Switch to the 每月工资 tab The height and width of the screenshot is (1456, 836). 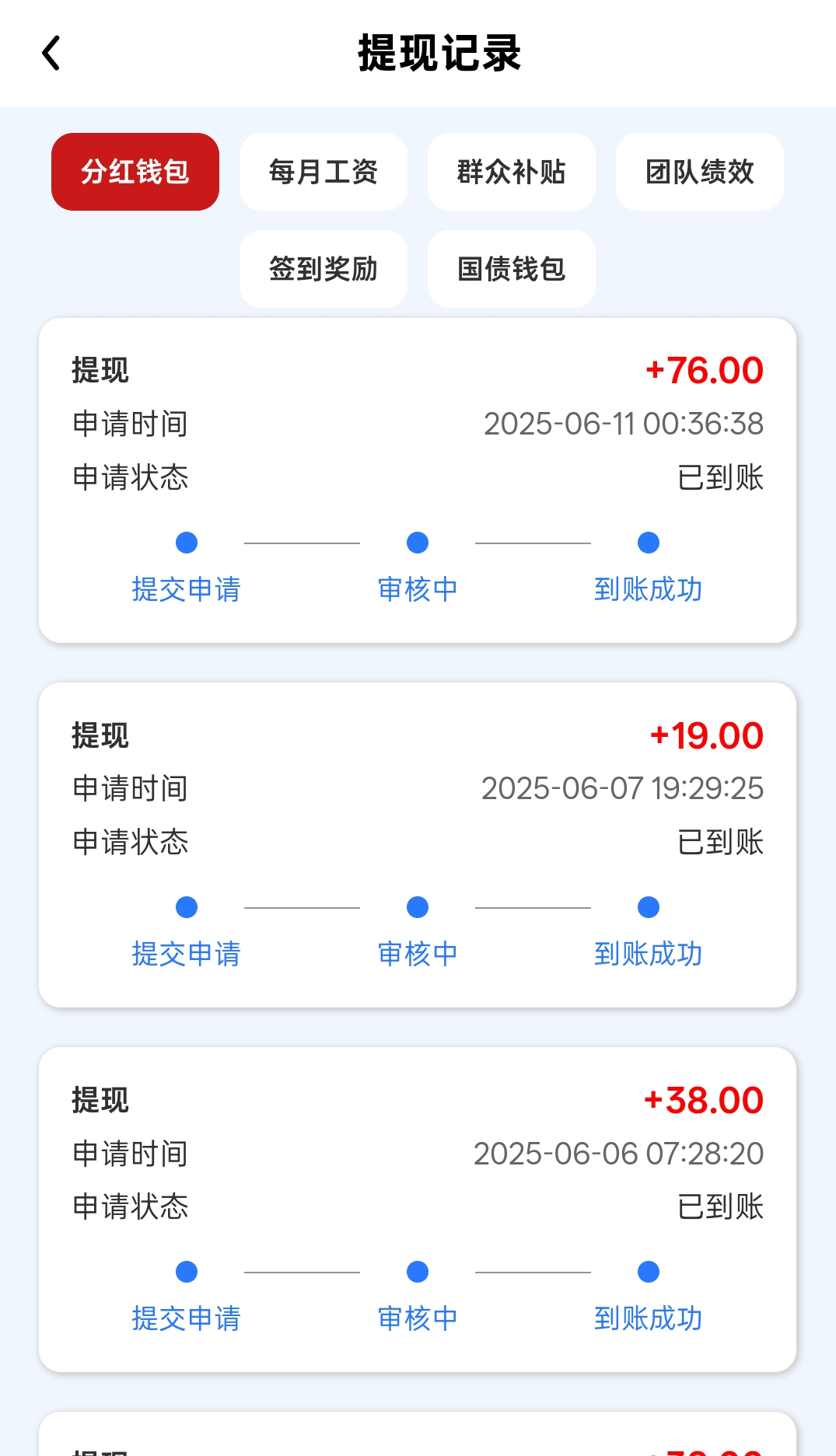tap(323, 172)
